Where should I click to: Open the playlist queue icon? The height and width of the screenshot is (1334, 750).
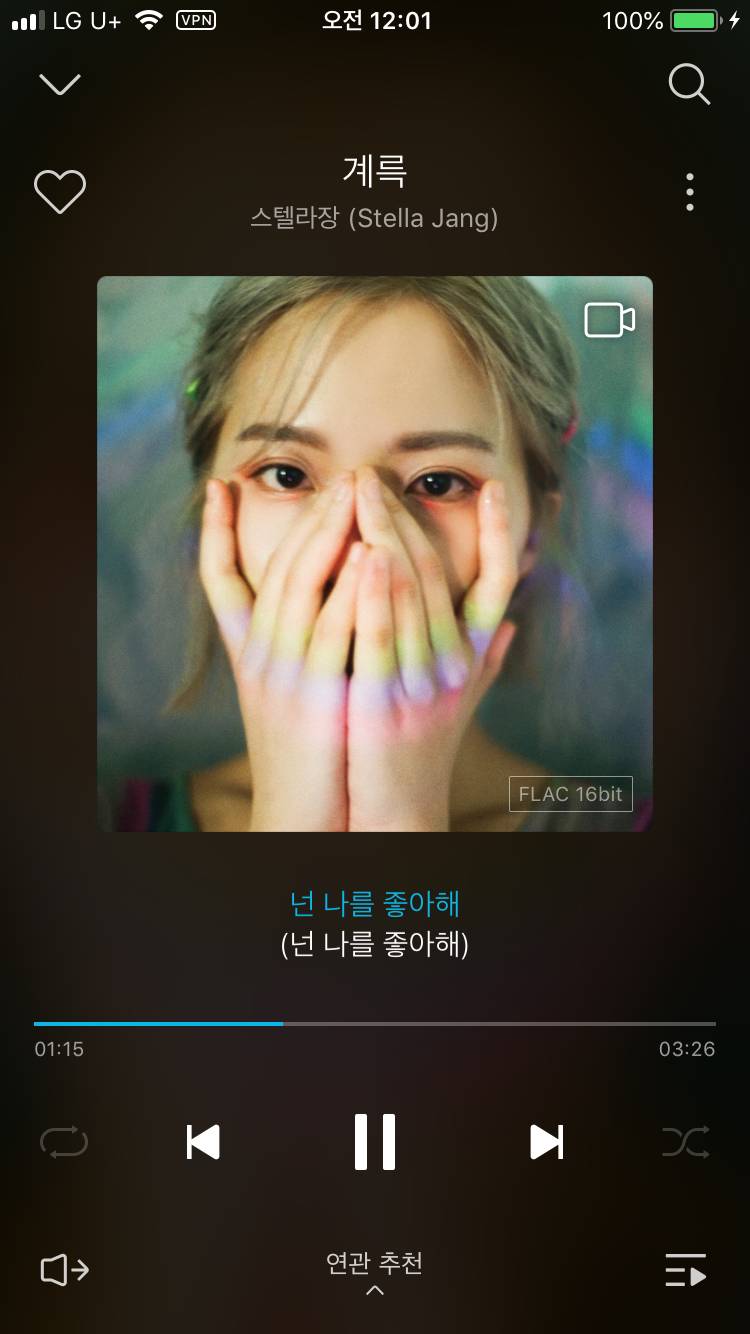coord(688,1270)
